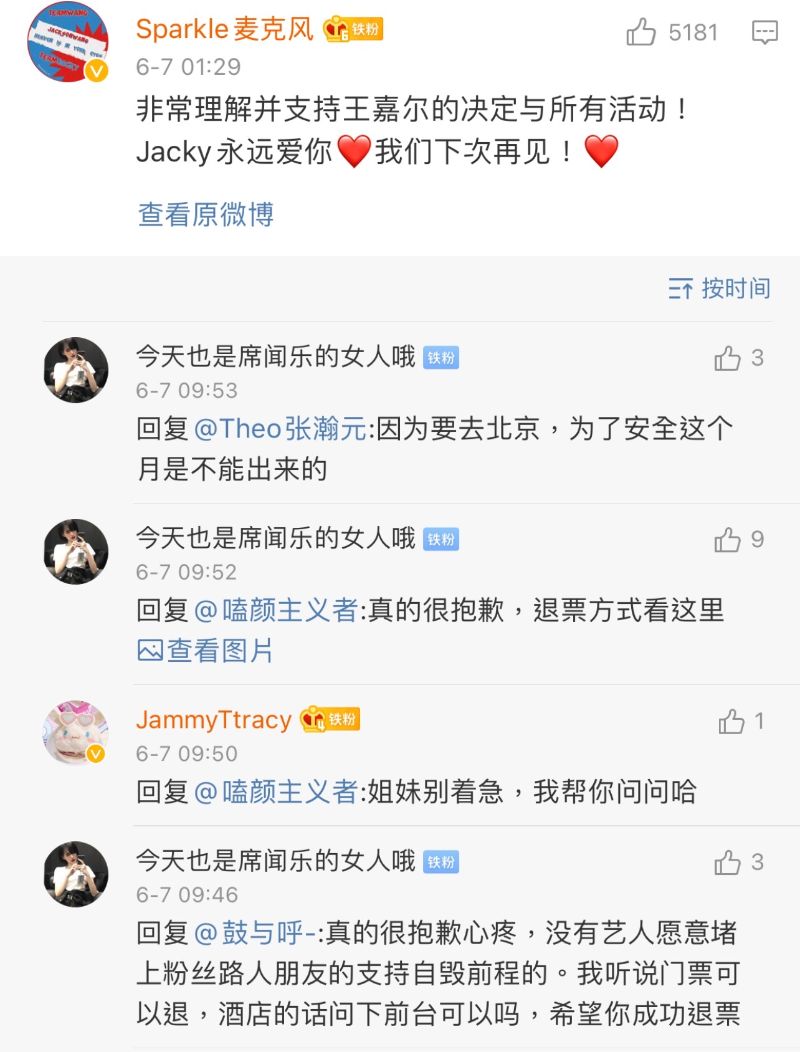This screenshot has width=800, height=1052.
Task: Tap the username Sparkle麦克风
Action: 224,29
